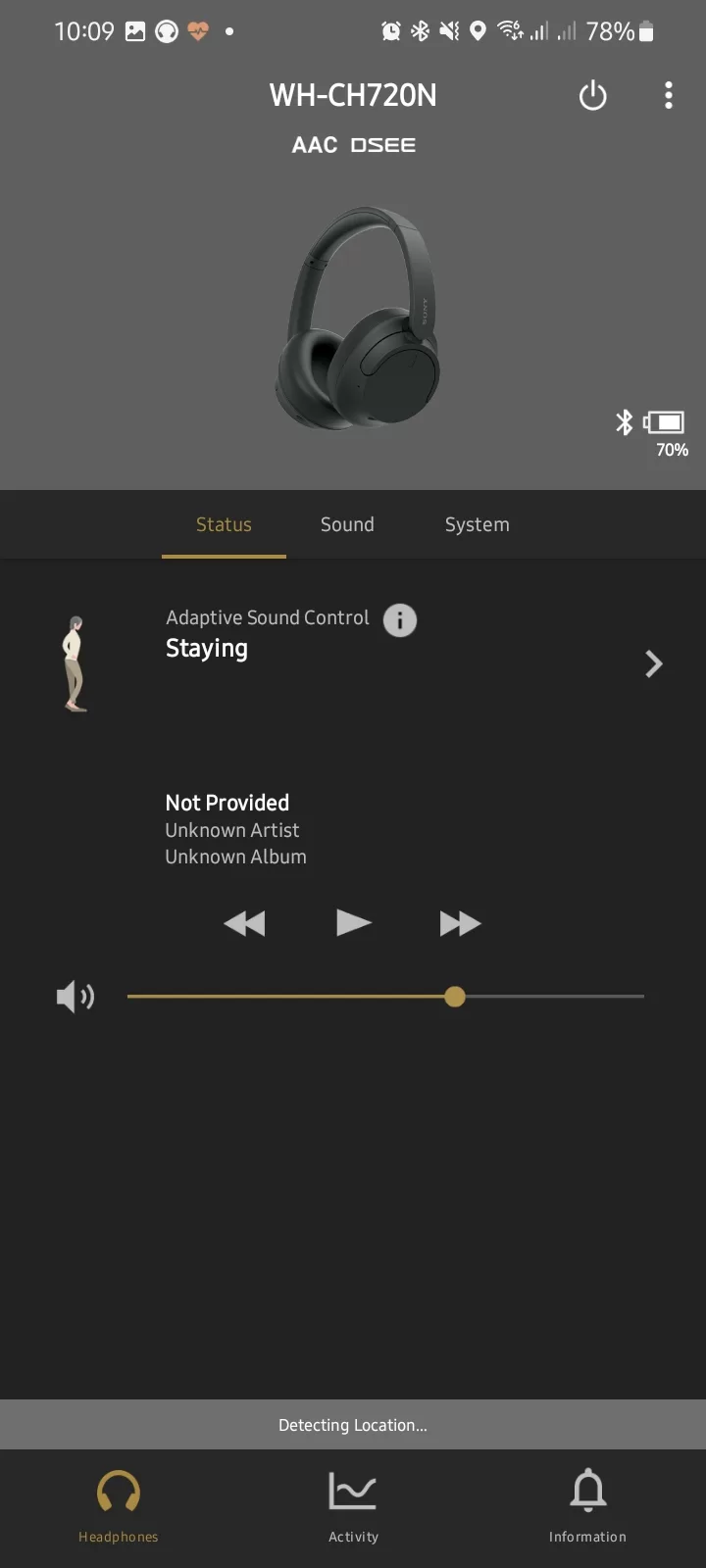Open Adaptive Sound Control details chevron
Screen dimensions: 706x1568
653,664
